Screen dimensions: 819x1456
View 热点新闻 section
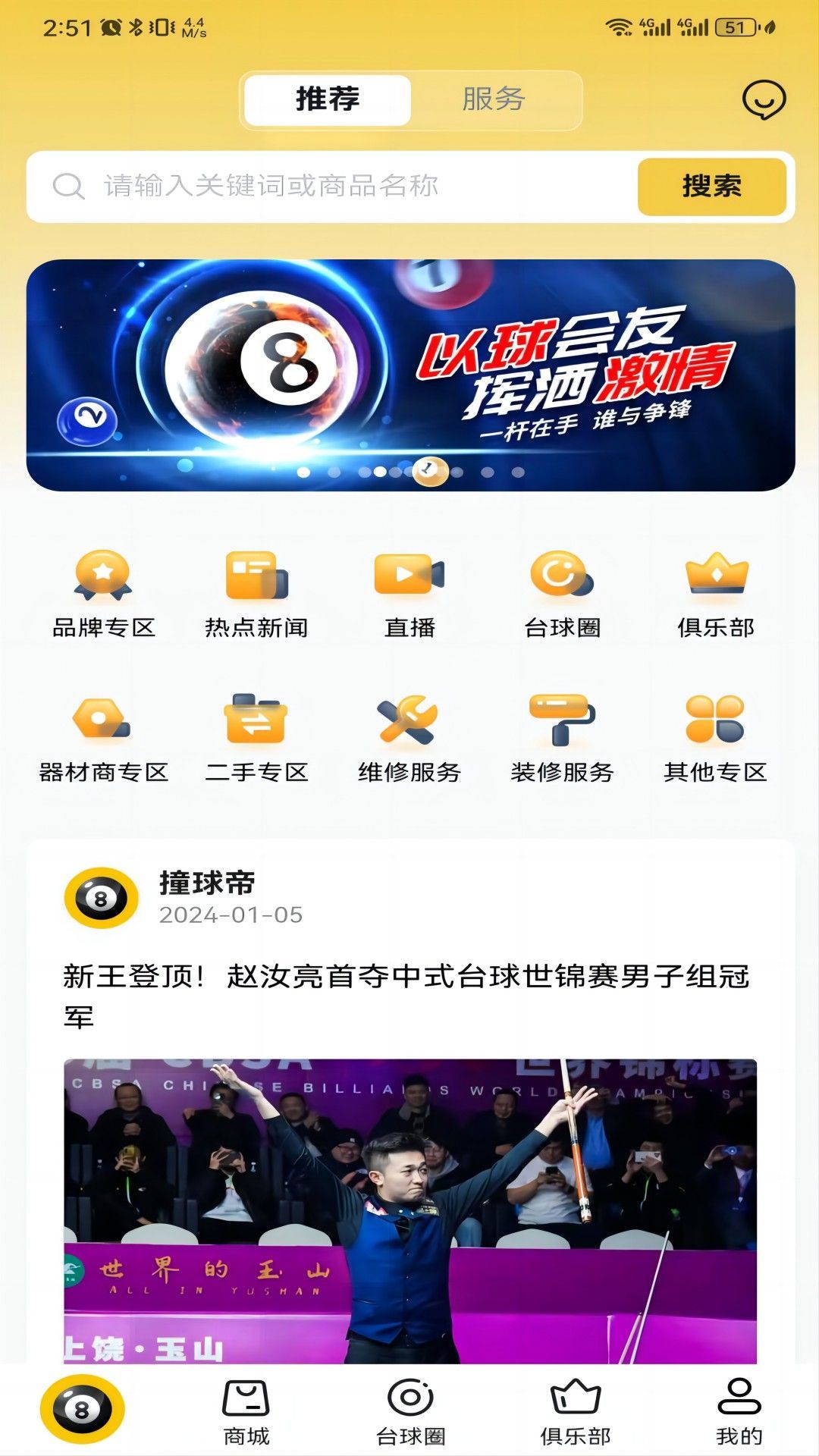tap(256, 595)
